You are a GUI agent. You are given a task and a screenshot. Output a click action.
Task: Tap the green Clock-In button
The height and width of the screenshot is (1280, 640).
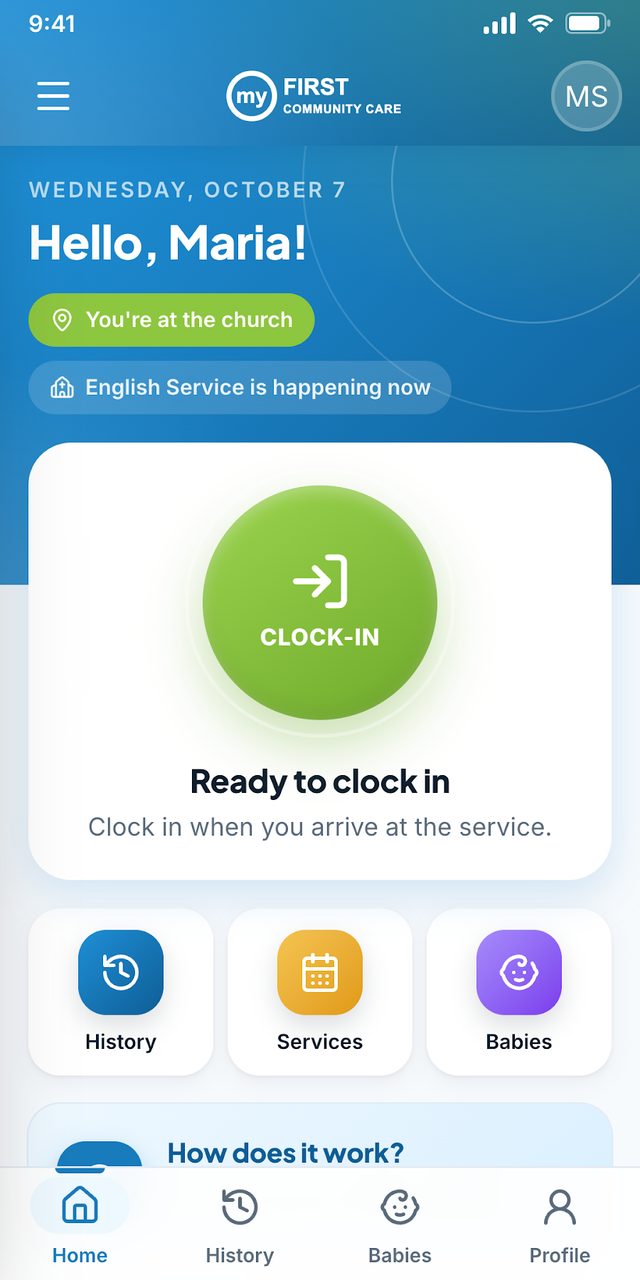(x=320, y=602)
